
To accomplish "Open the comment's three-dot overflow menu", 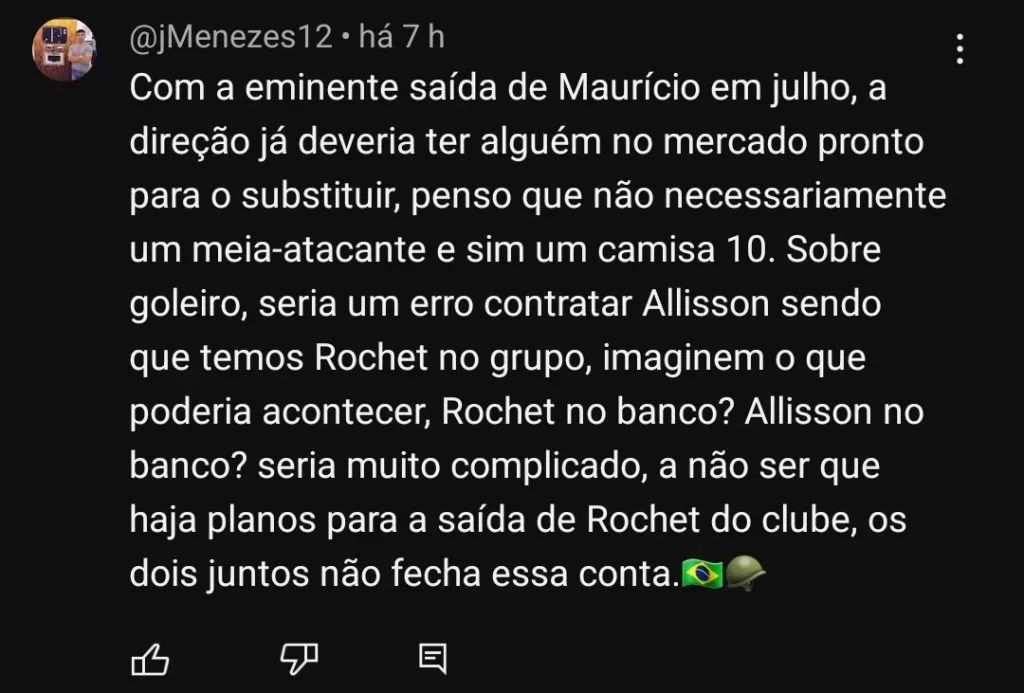I will pyautogui.click(x=960, y=49).
